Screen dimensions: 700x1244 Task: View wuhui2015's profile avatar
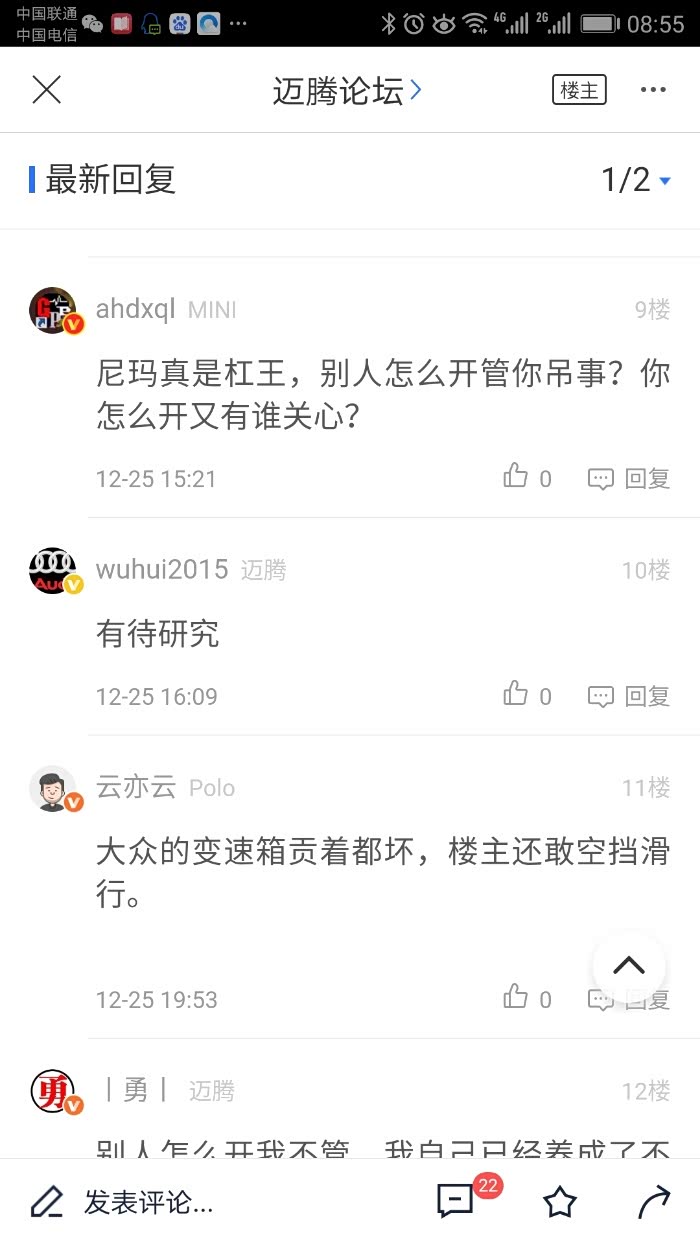pyautogui.click(x=54, y=571)
